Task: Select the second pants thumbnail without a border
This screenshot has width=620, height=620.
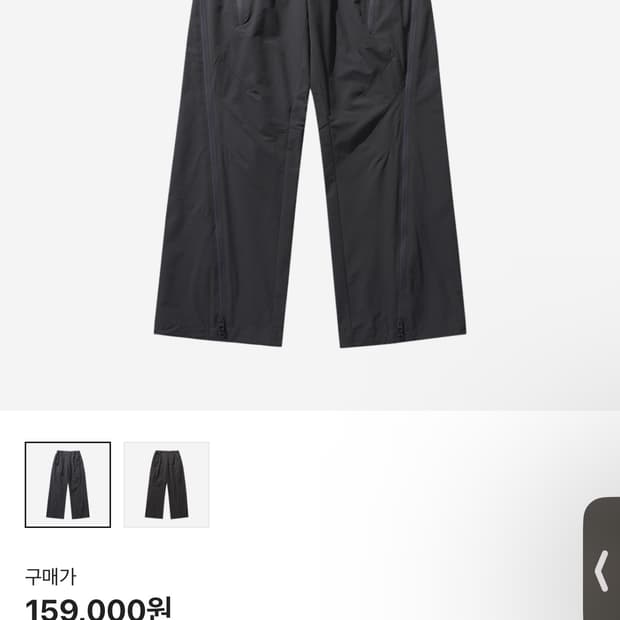Action: tap(166, 485)
